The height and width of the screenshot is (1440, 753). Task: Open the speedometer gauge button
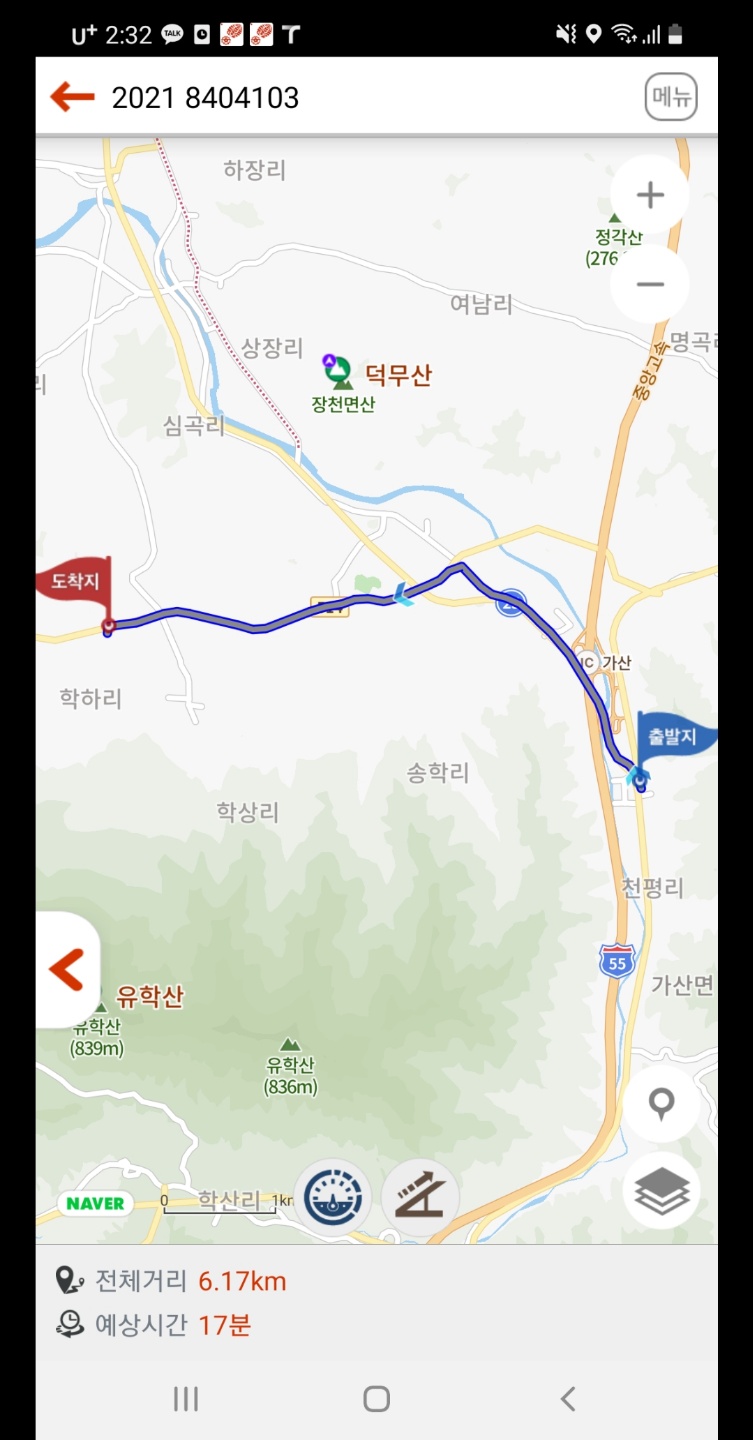pyautogui.click(x=333, y=1197)
